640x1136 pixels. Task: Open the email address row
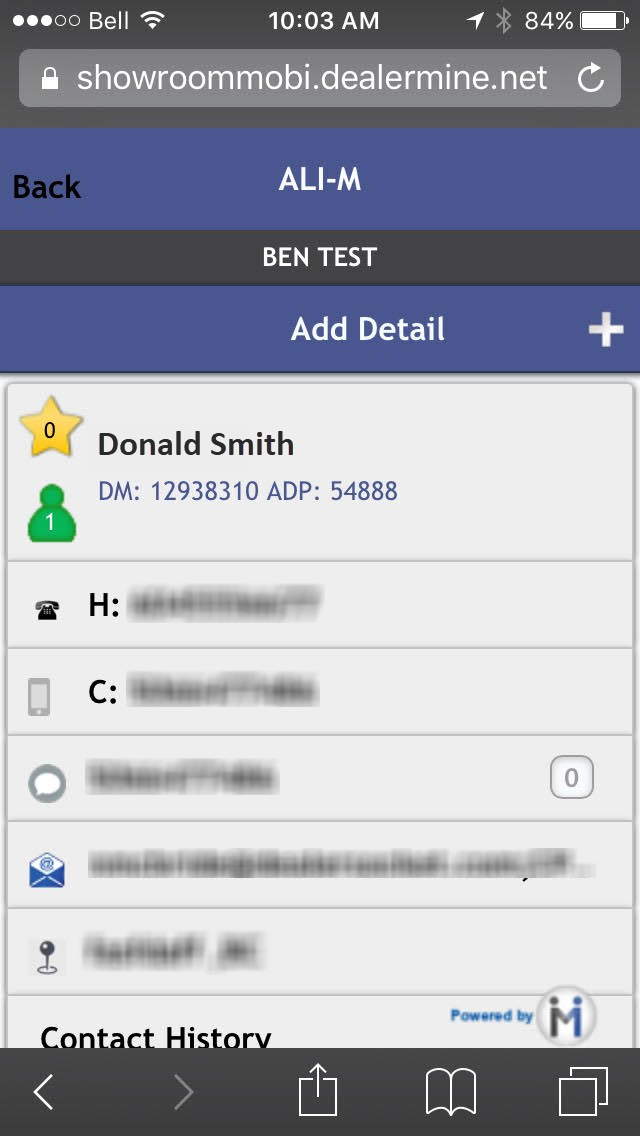(x=320, y=865)
